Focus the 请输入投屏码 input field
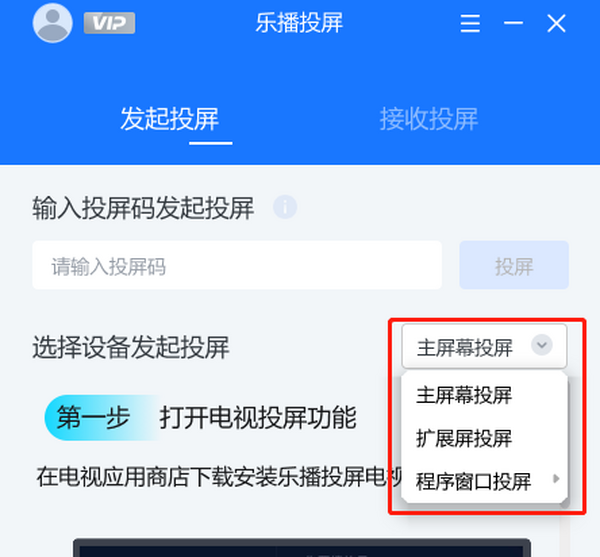The width and height of the screenshot is (600, 557). coord(236,266)
